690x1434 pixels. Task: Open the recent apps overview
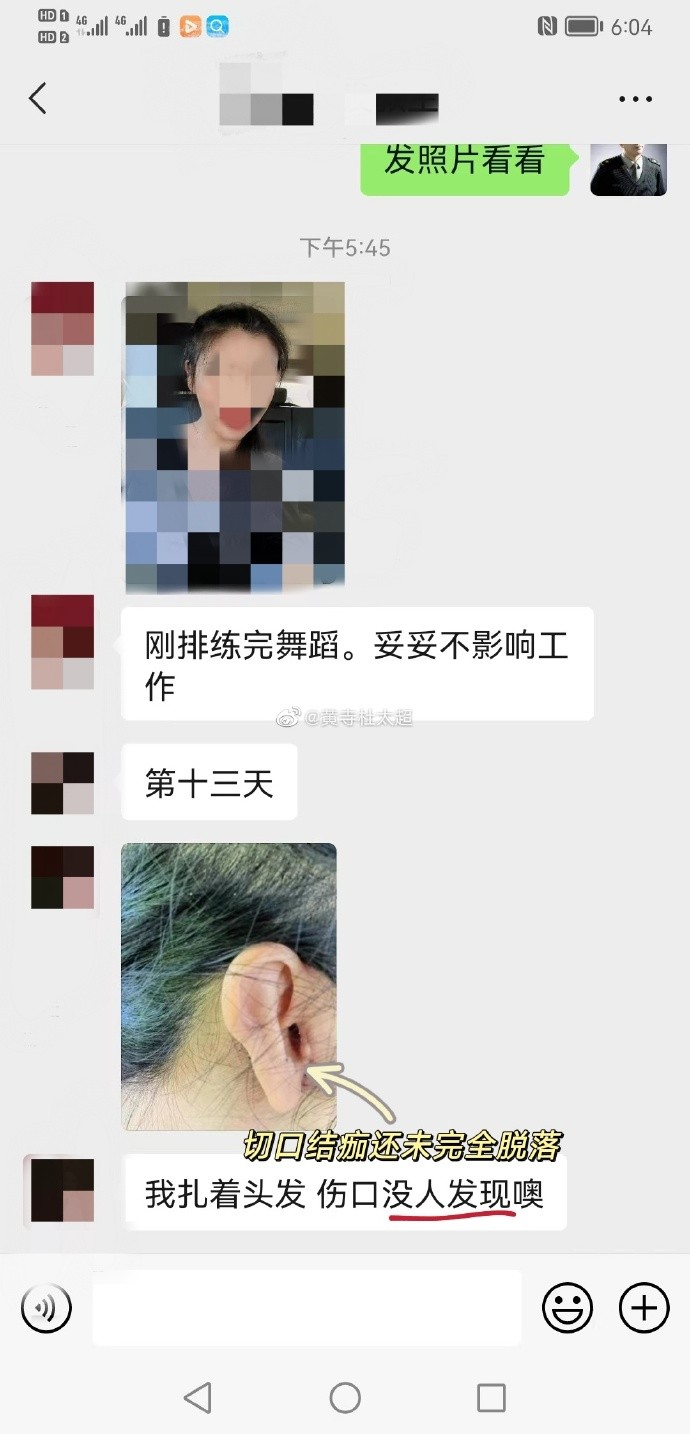491,1397
